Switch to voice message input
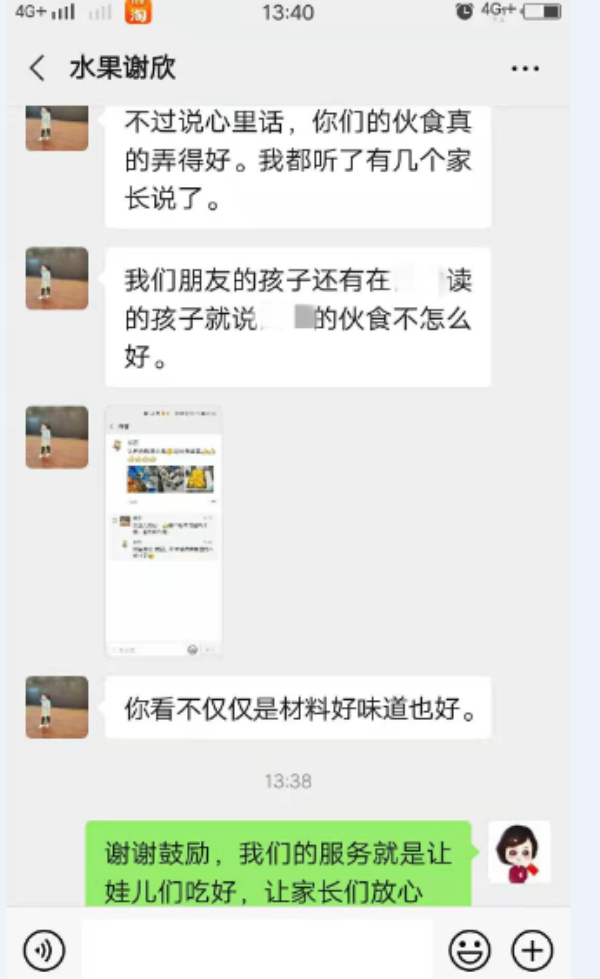Image resolution: width=600 pixels, height=979 pixels. pyautogui.click(x=43, y=949)
